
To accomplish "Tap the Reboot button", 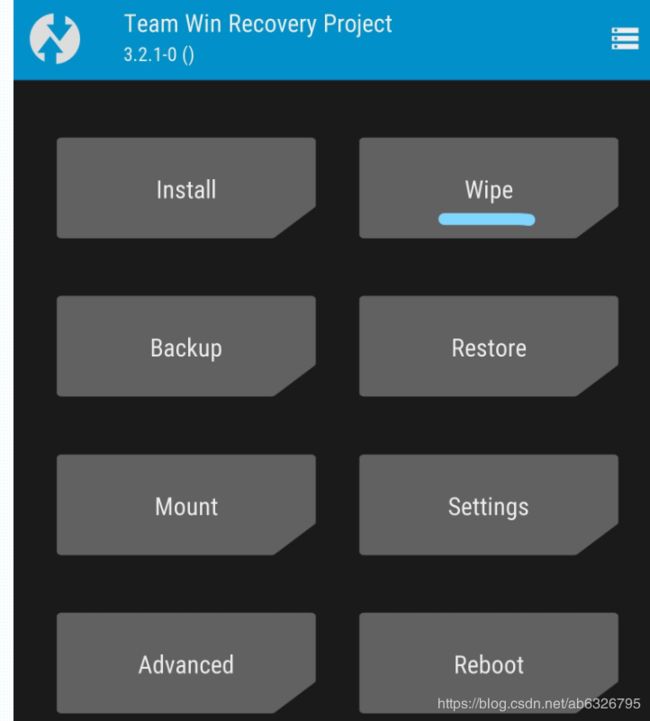I will coord(489,663).
